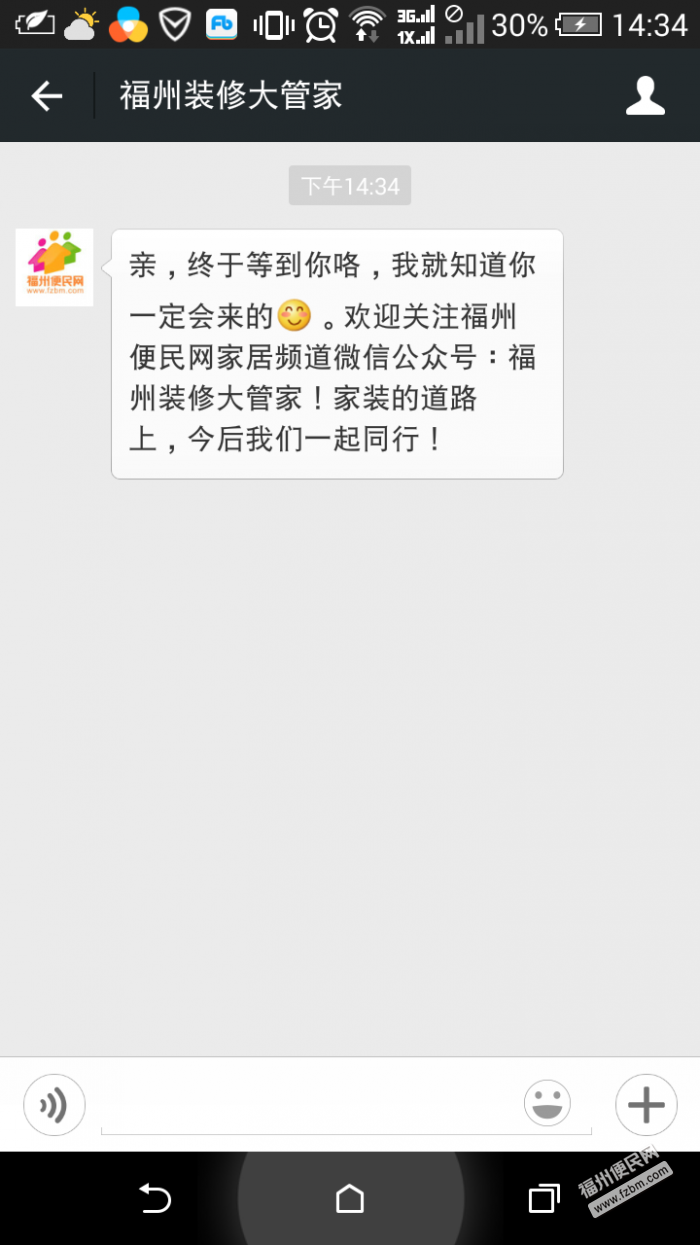Image resolution: width=700 pixels, height=1245 pixels.
Task: Tap the 福州便民网 sender avatar
Action: coord(54,267)
